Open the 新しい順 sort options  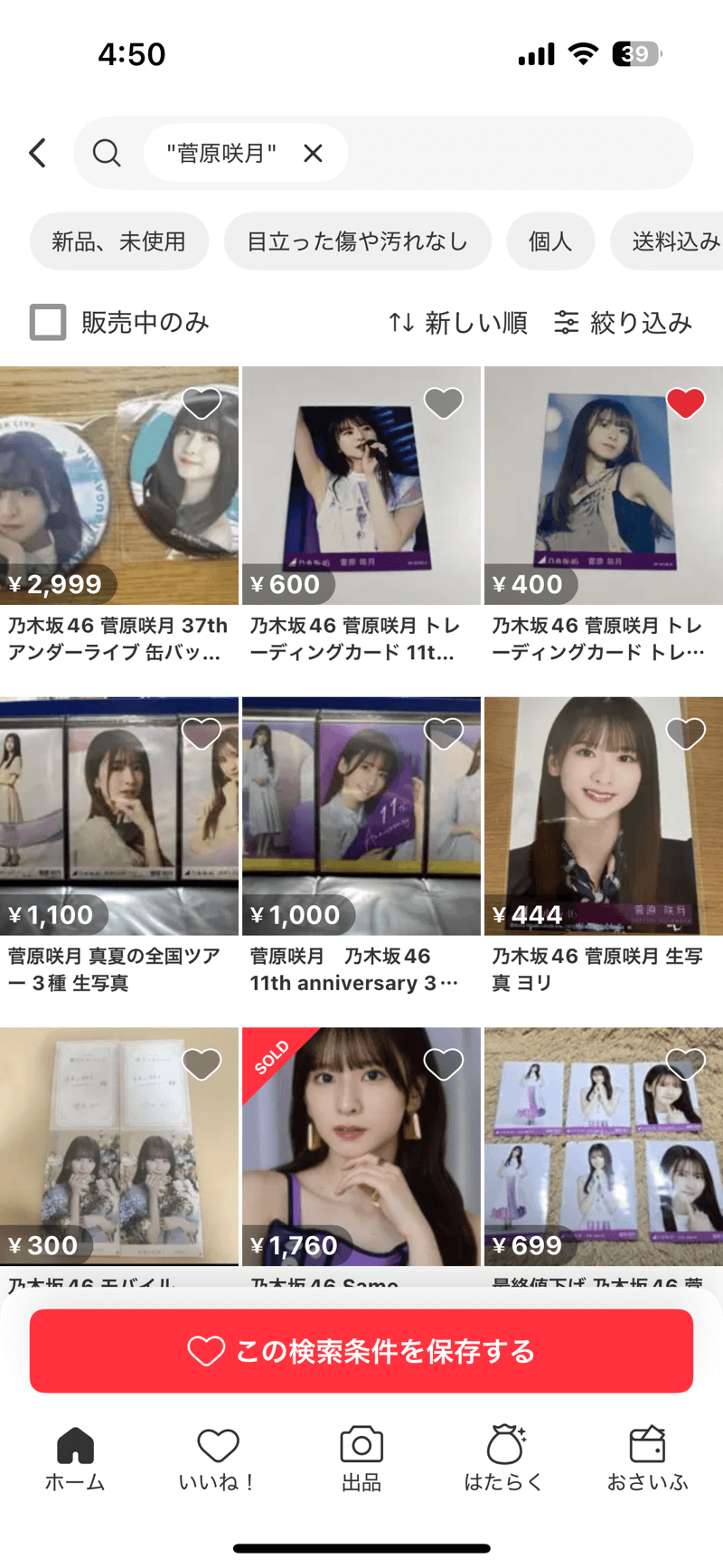click(x=457, y=322)
